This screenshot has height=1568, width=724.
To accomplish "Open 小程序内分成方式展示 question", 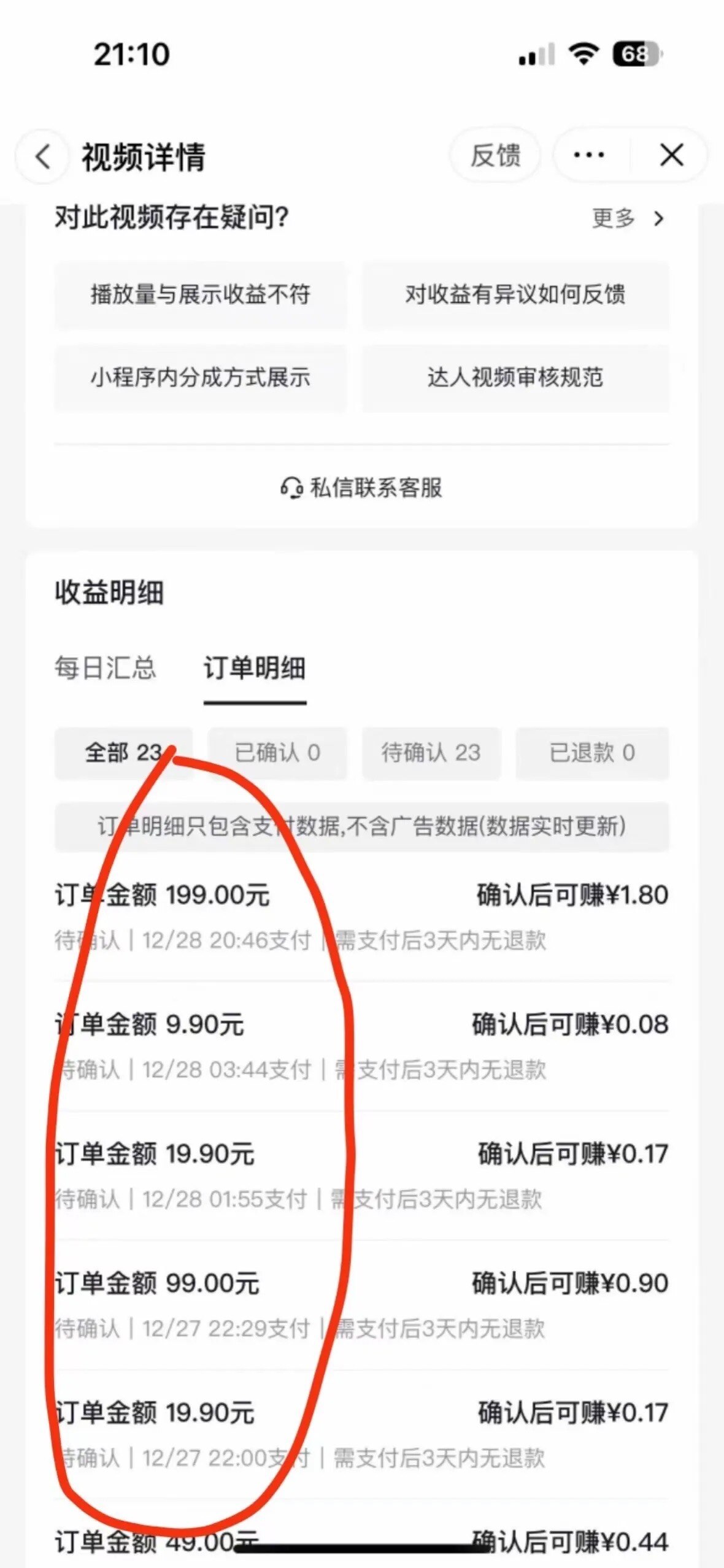I will pyautogui.click(x=200, y=377).
